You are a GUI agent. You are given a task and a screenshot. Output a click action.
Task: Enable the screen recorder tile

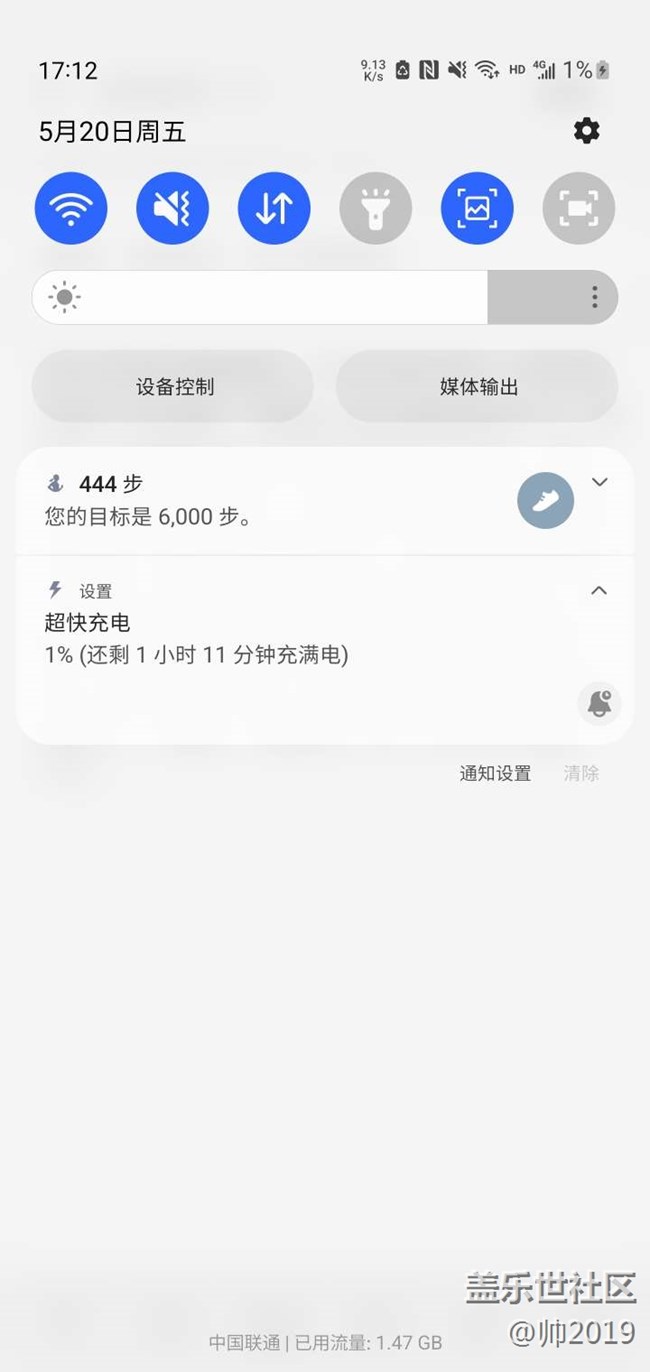tap(579, 209)
